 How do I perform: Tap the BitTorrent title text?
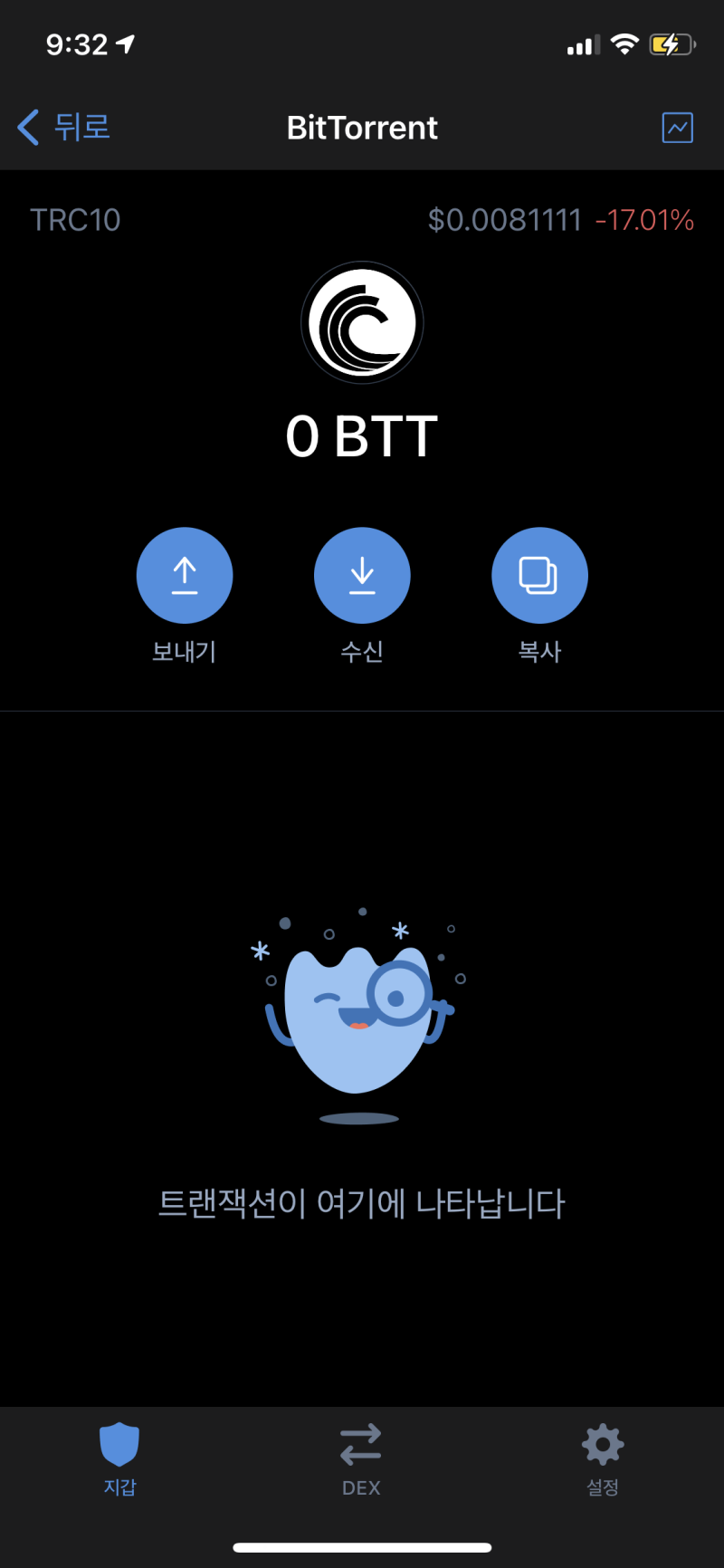362,128
